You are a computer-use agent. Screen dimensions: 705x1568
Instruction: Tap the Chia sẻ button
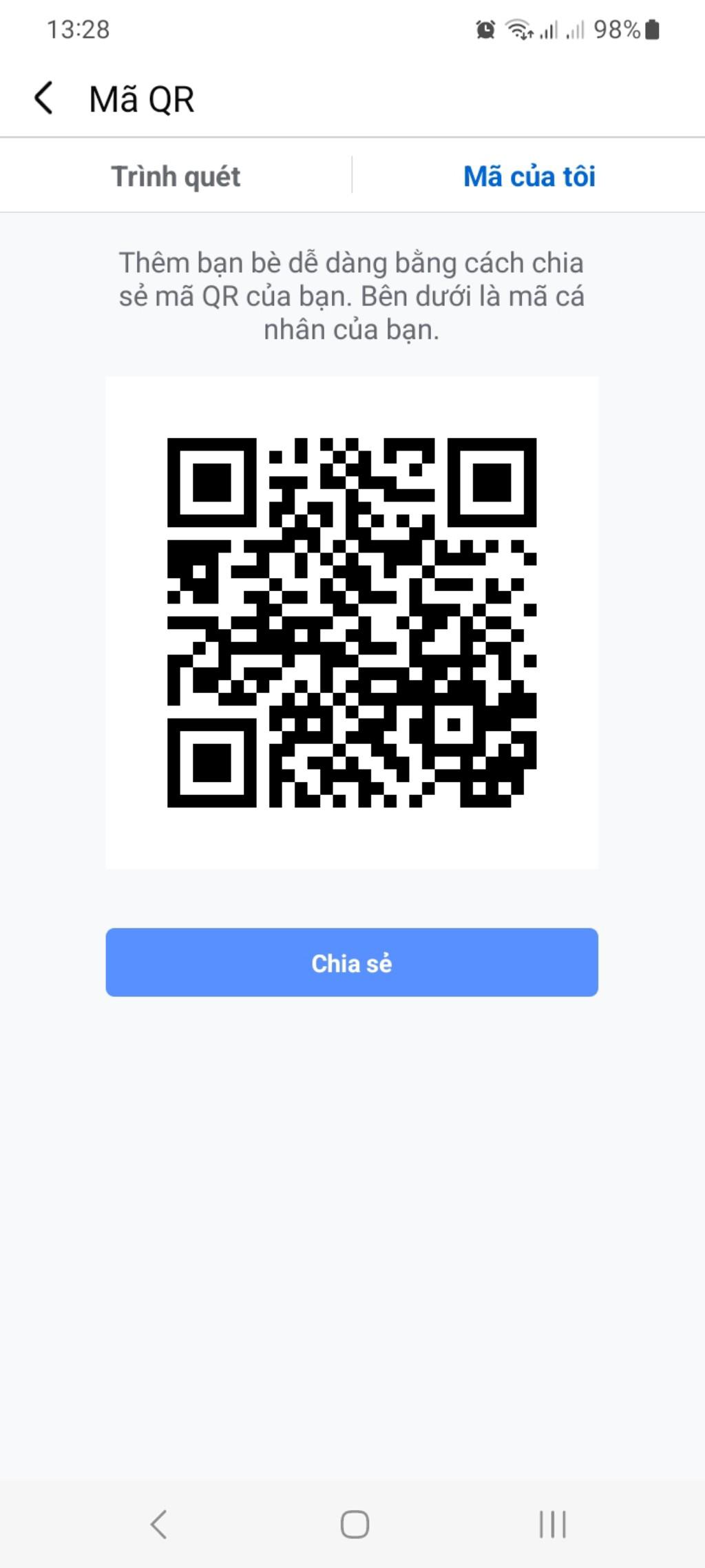click(352, 962)
